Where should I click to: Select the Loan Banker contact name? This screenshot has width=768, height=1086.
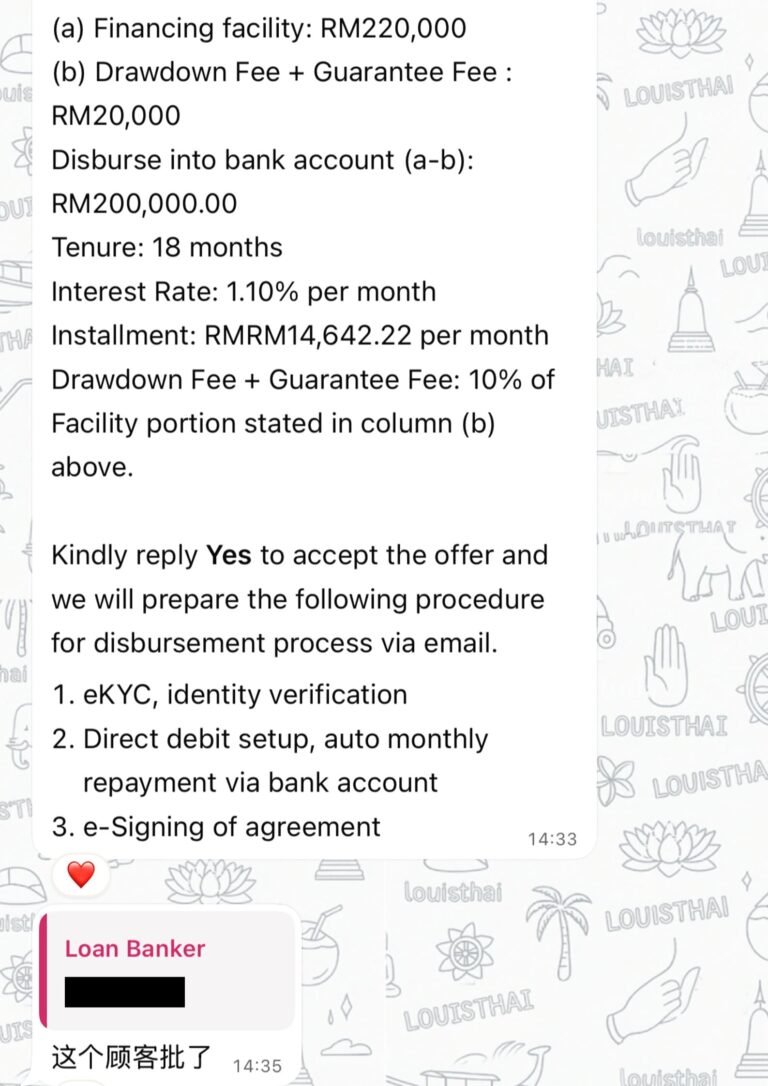[x=133, y=948]
